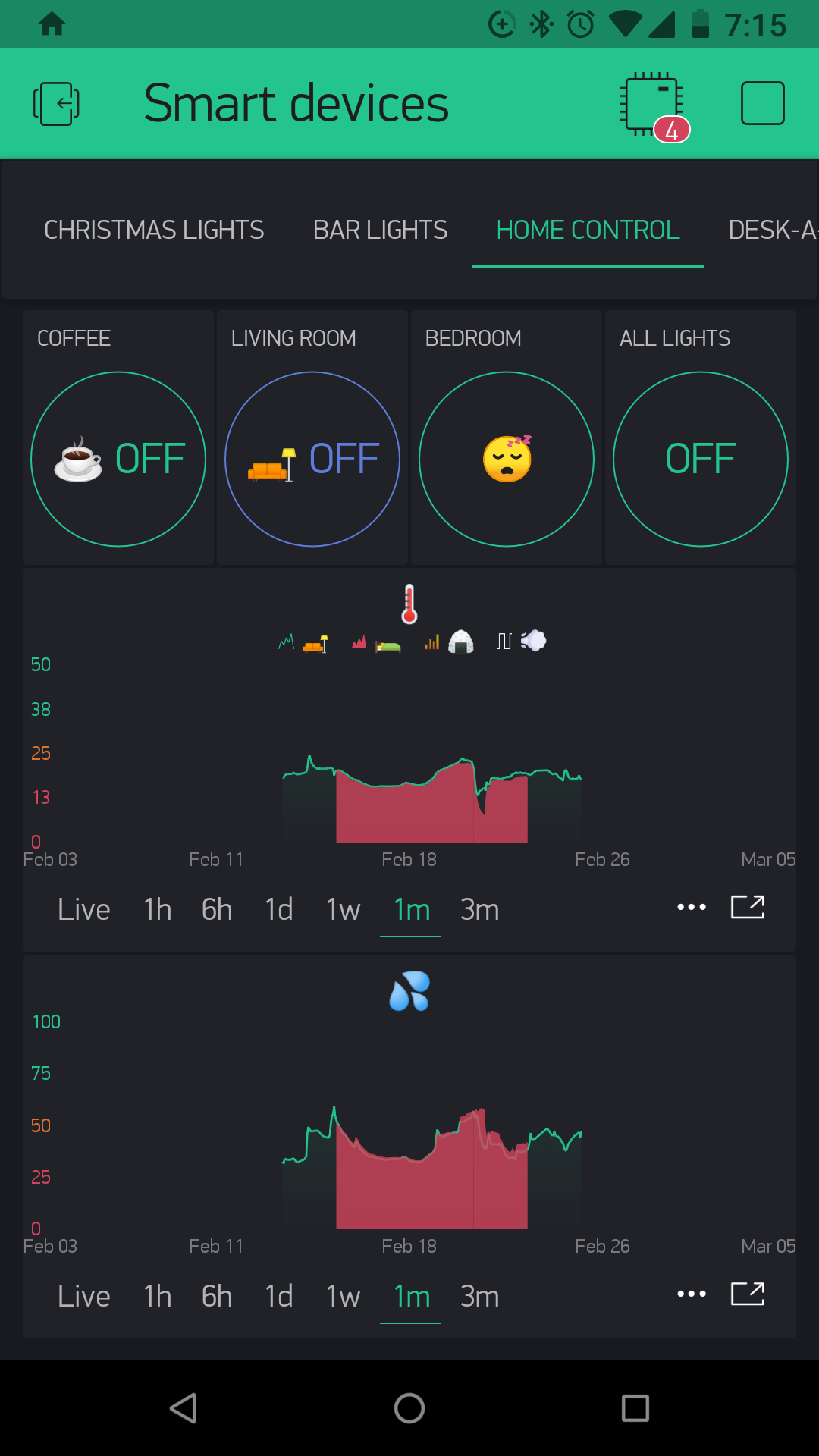This screenshot has height=1456, width=819.
Task: Tap the exit project icon
Action: click(x=56, y=104)
